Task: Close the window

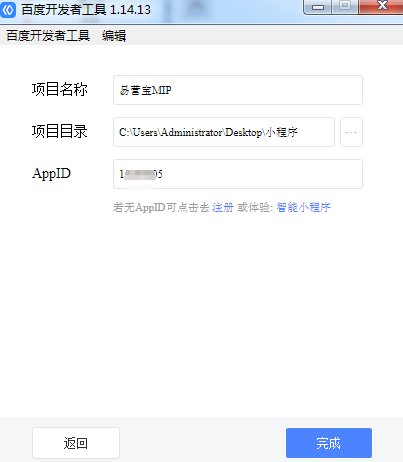Action: (381, 7)
